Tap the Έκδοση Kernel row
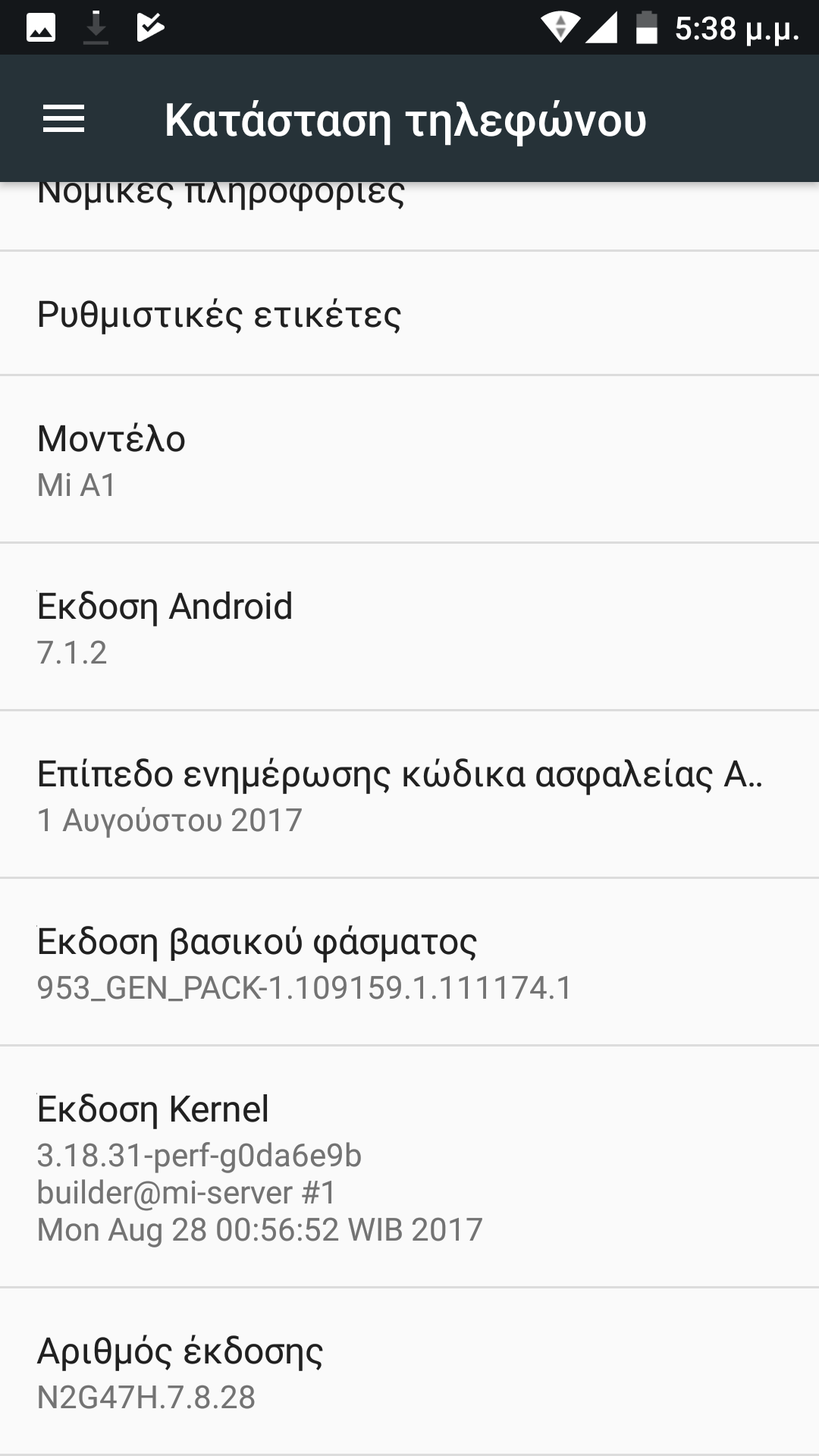The width and height of the screenshot is (819, 1456). 409,1166
